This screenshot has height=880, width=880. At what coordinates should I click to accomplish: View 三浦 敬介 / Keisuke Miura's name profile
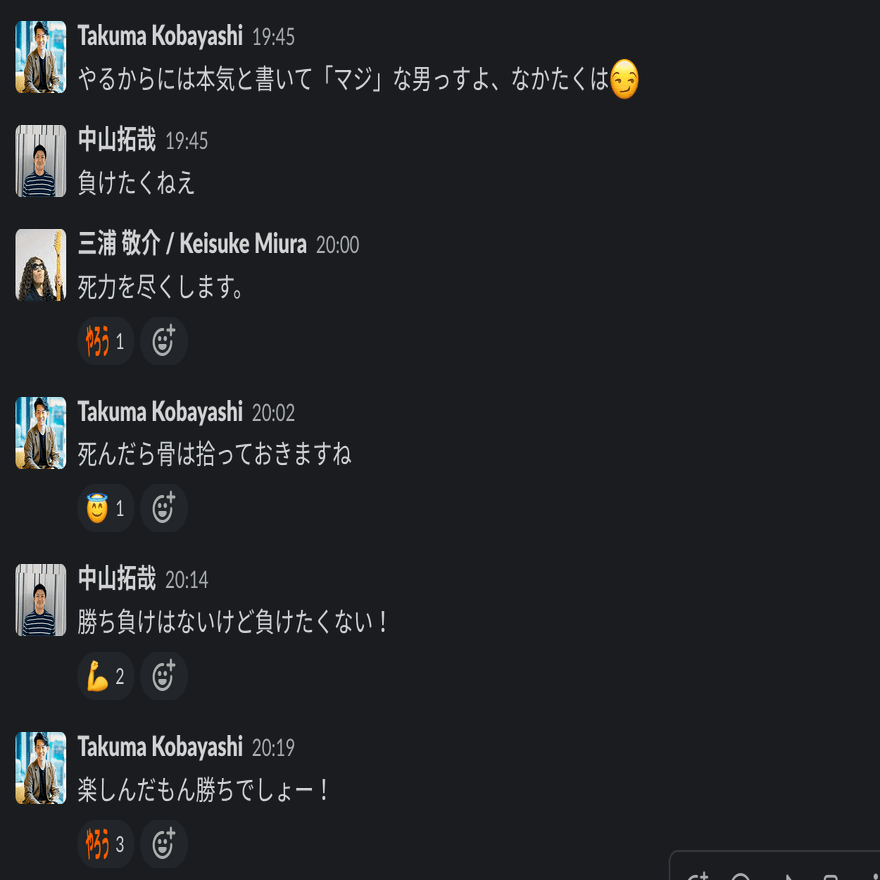pos(193,244)
